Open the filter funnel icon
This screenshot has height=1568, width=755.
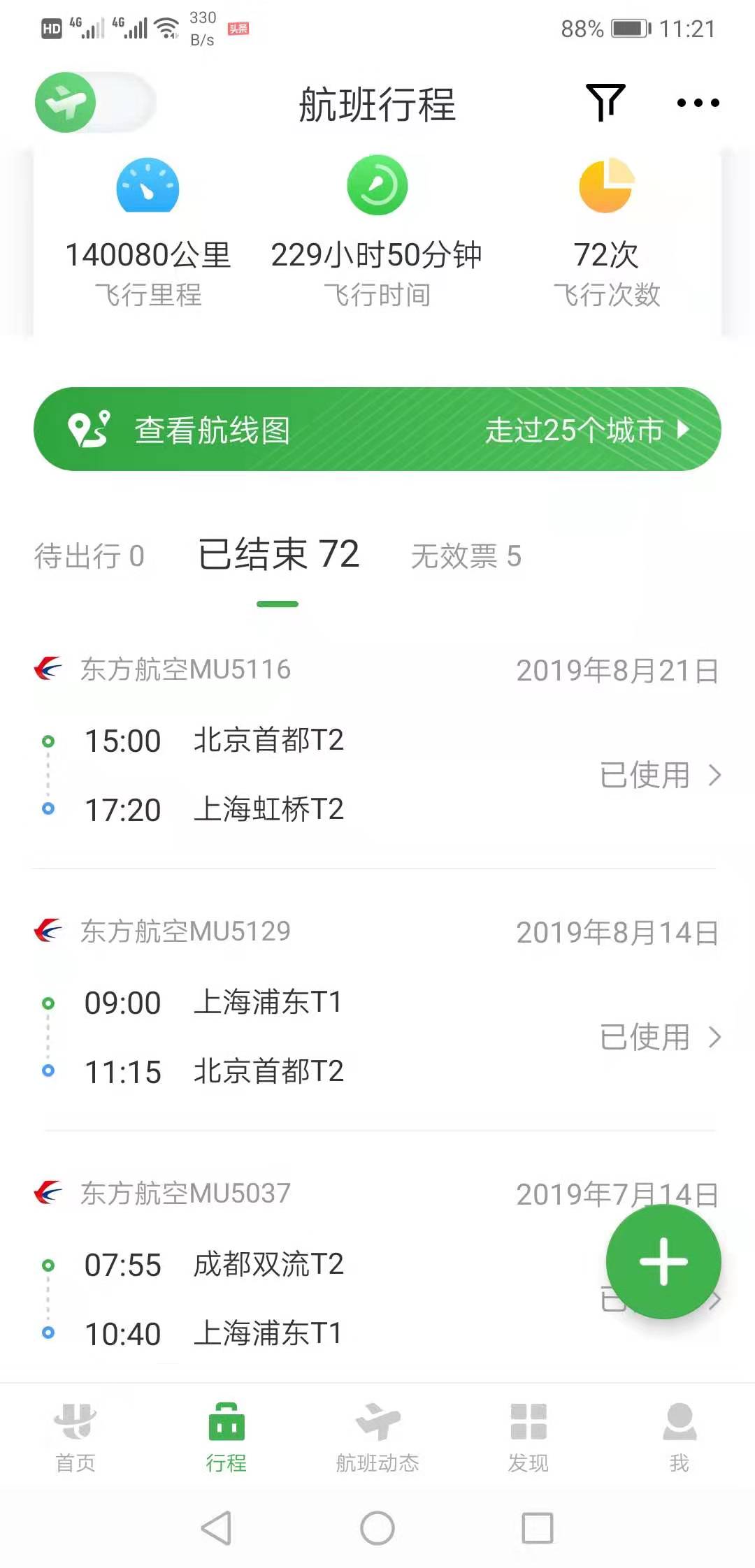pos(605,103)
